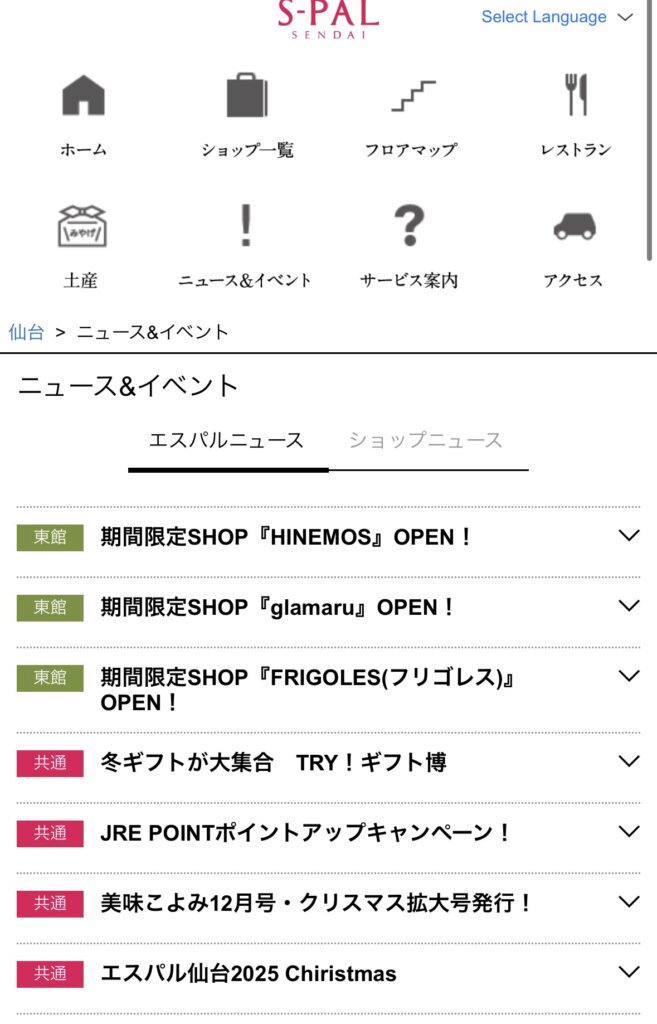657x1024 pixels.
Task: Open the フロアマップ floor map
Action: (411, 115)
